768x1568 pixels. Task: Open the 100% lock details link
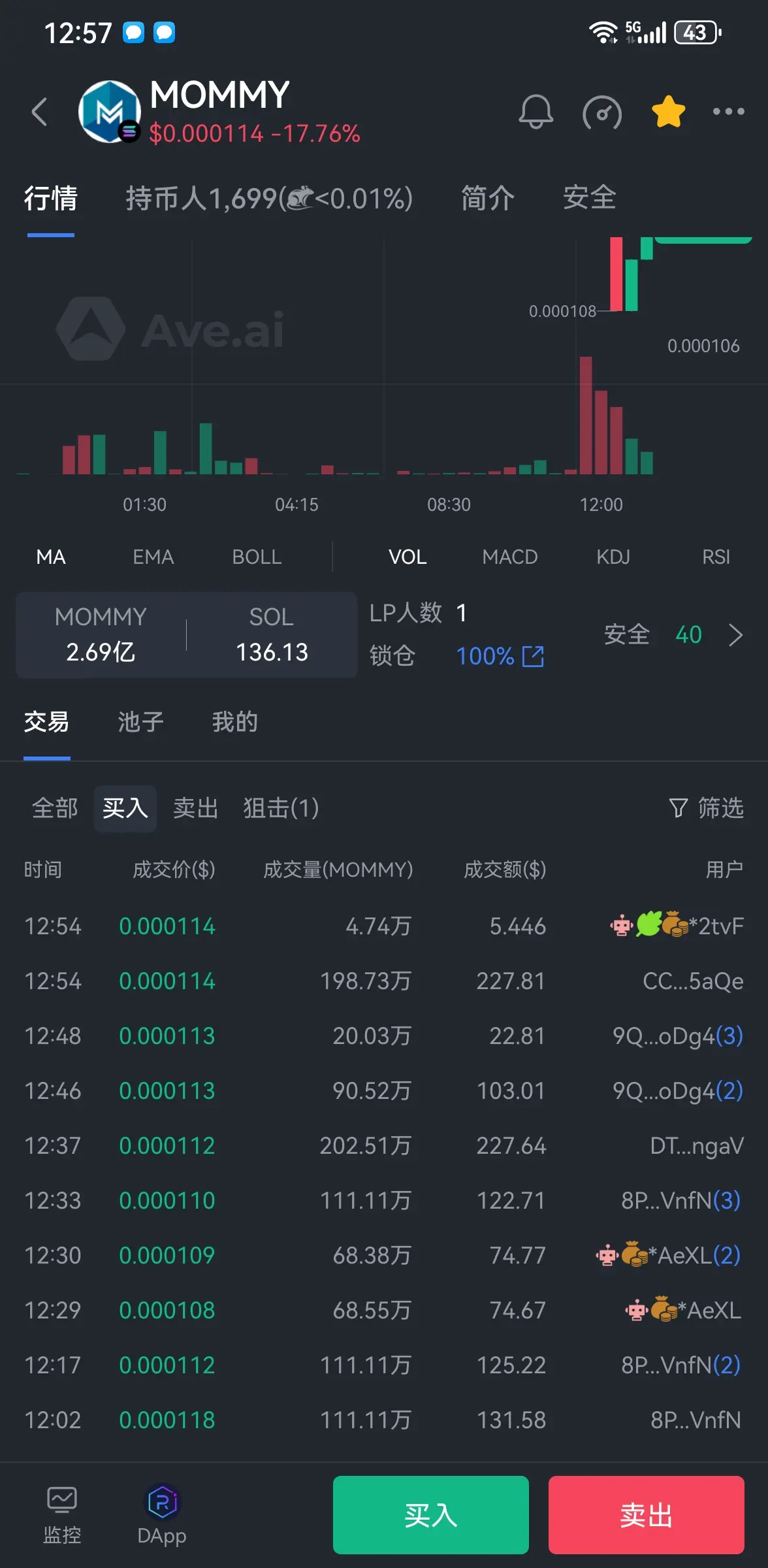(x=500, y=656)
